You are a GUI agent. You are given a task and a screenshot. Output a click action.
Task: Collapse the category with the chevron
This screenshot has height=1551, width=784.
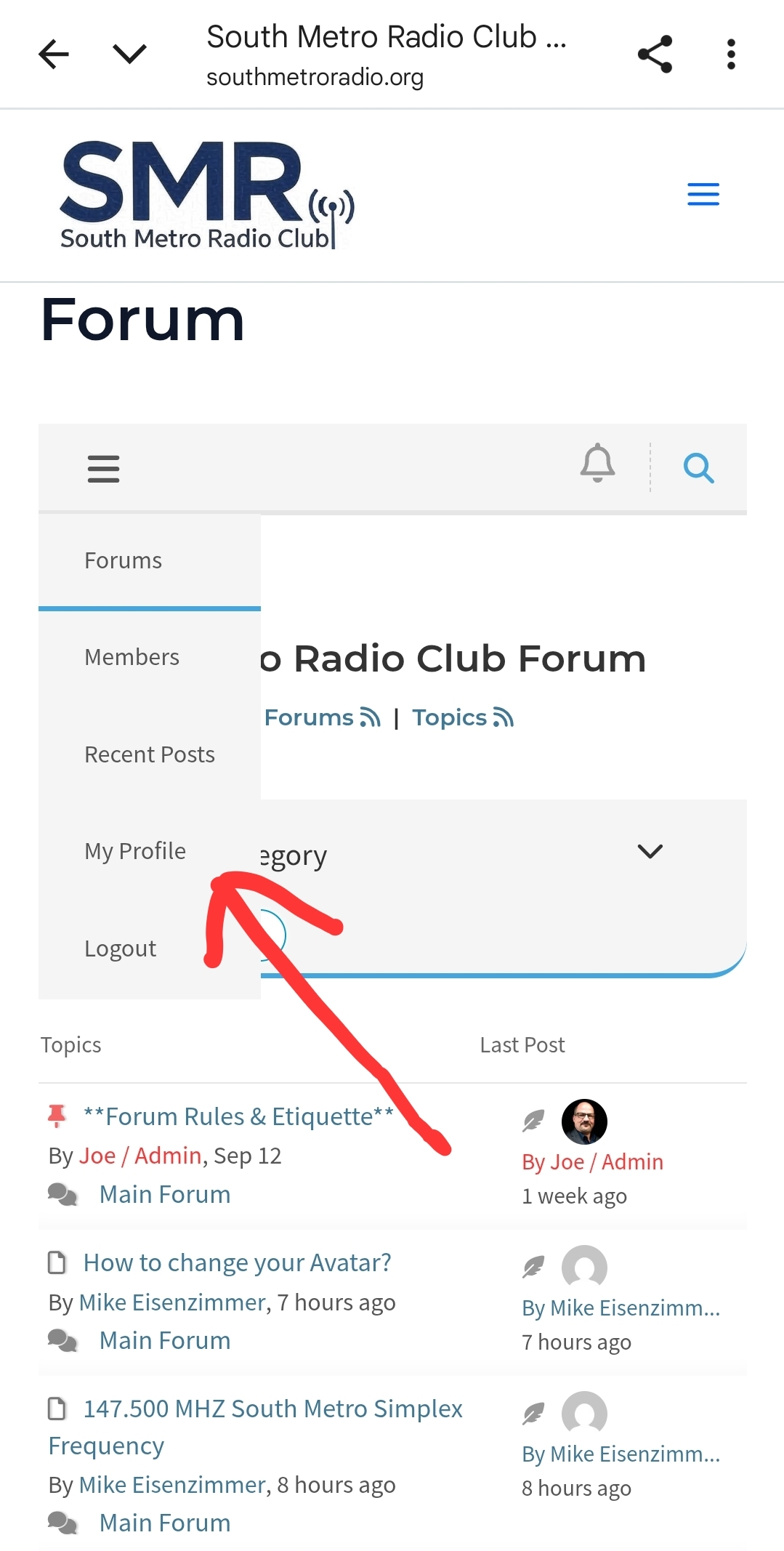[x=650, y=851]
